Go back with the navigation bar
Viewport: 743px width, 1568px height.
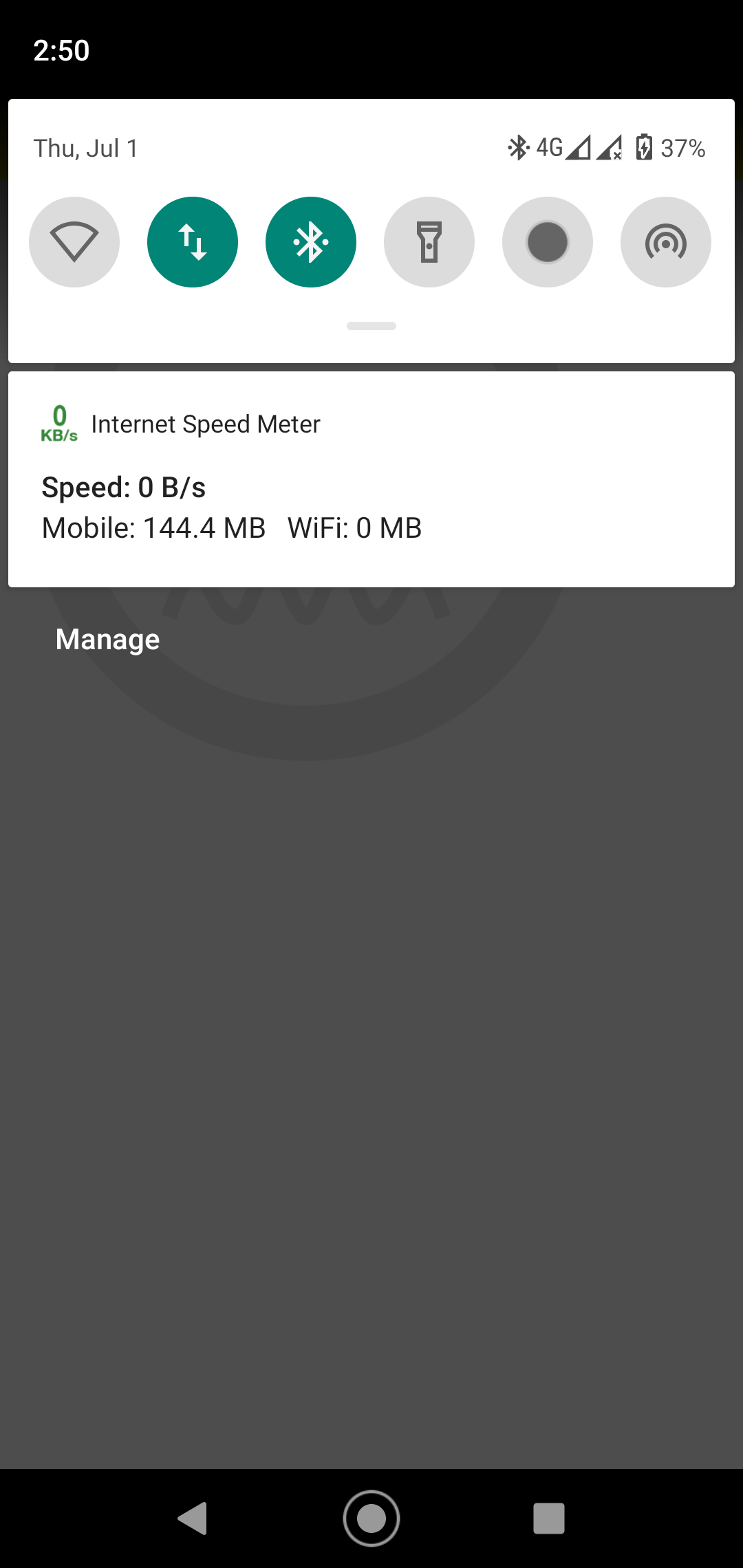click(x=193, y=1518)
